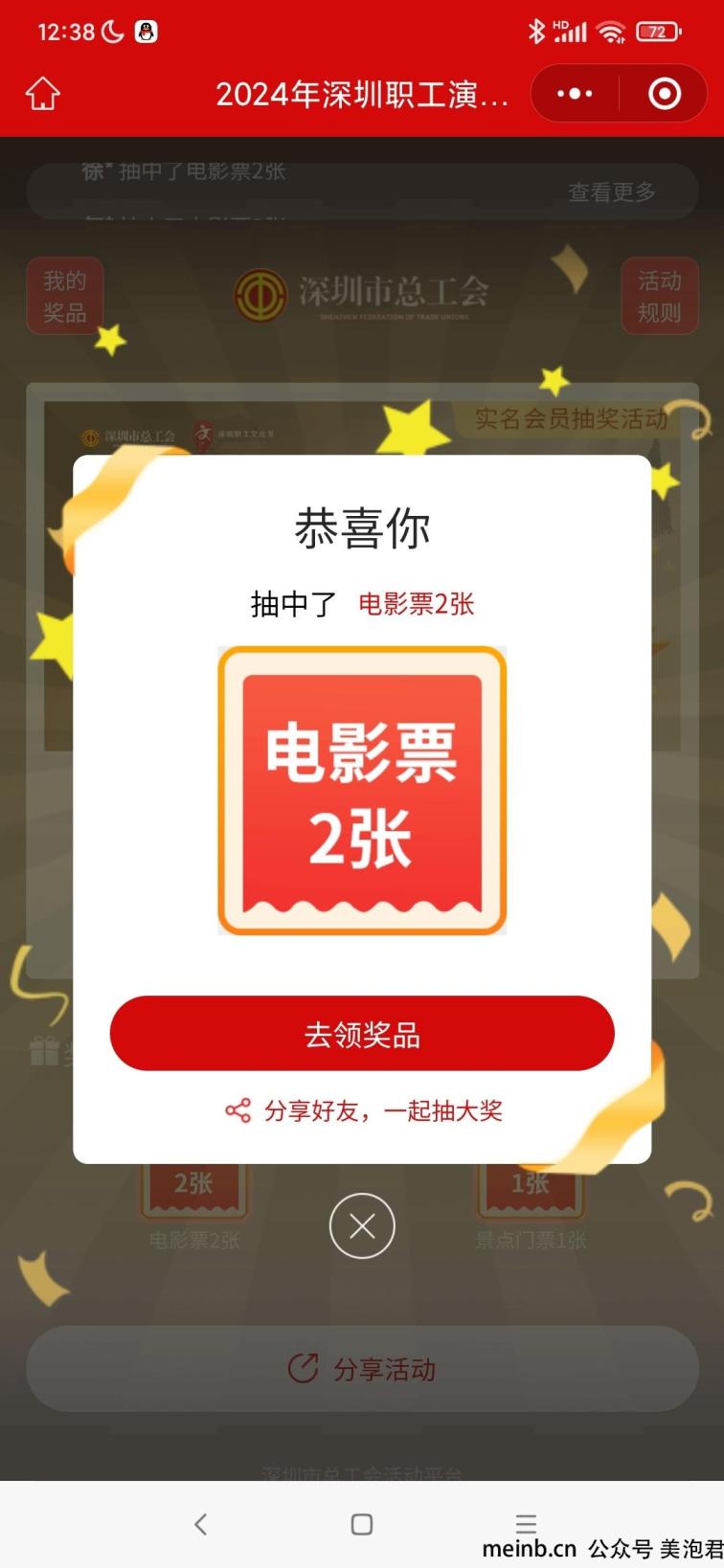
Task: Share with friends via 分享好友，一起抽大奖
Action: click(364, 1110)
